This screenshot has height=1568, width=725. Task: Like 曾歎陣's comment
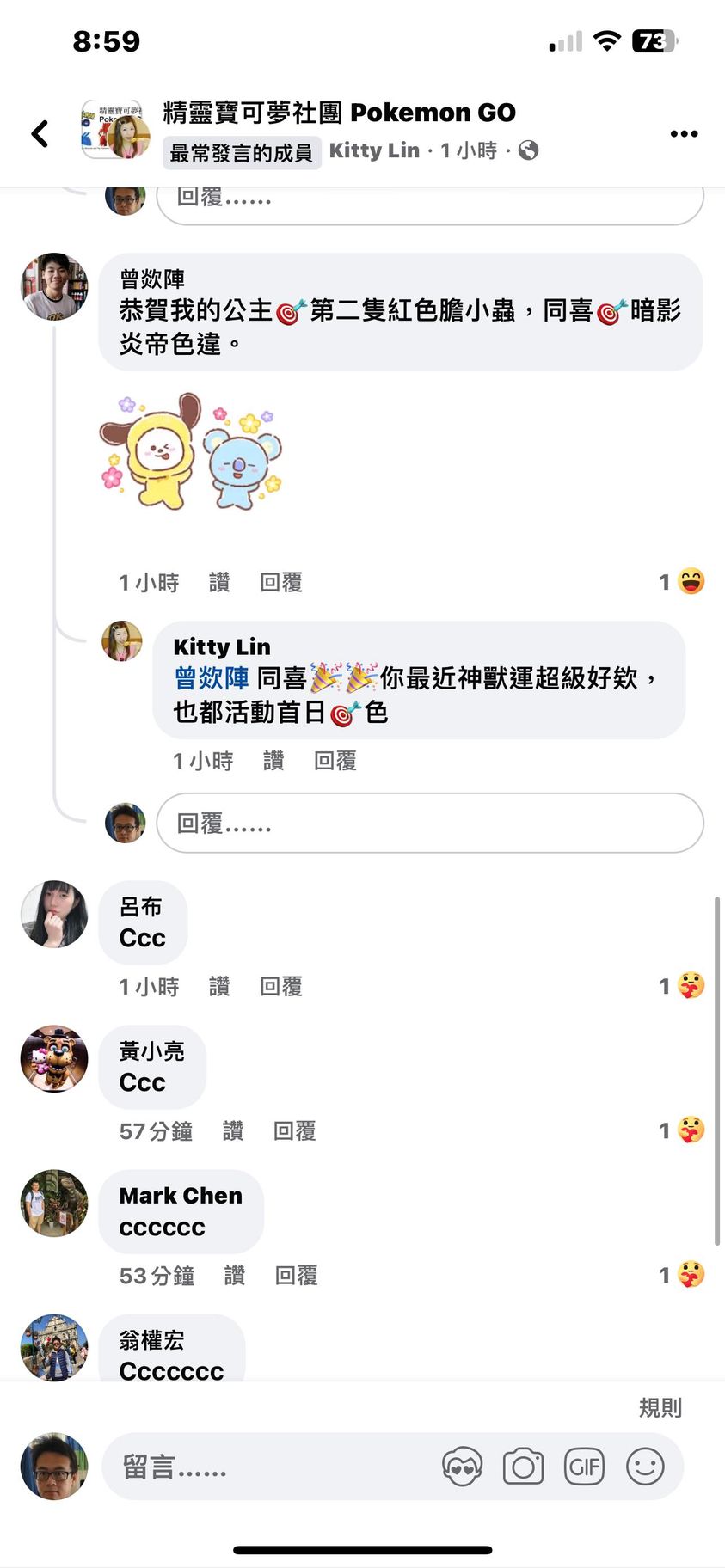click(219, 583)
